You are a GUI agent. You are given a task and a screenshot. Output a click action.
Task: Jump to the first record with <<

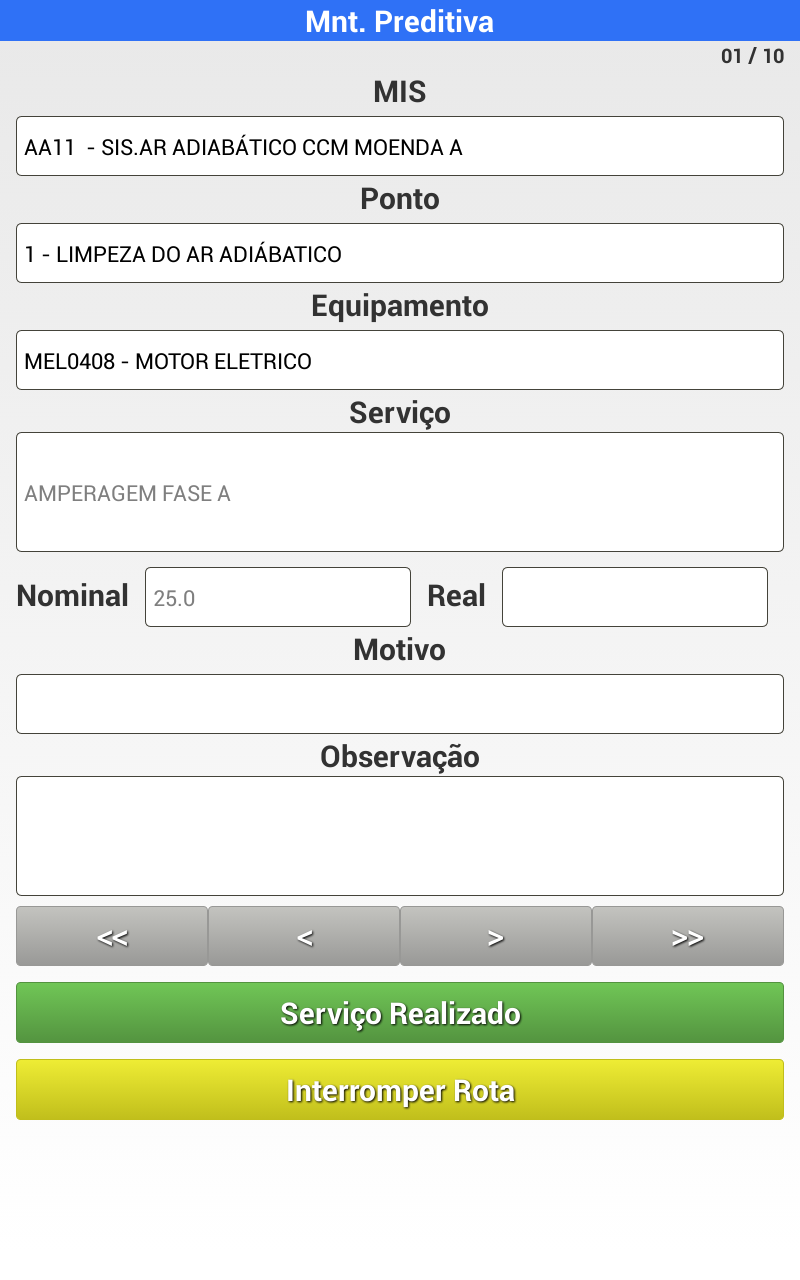pos(112,937)
